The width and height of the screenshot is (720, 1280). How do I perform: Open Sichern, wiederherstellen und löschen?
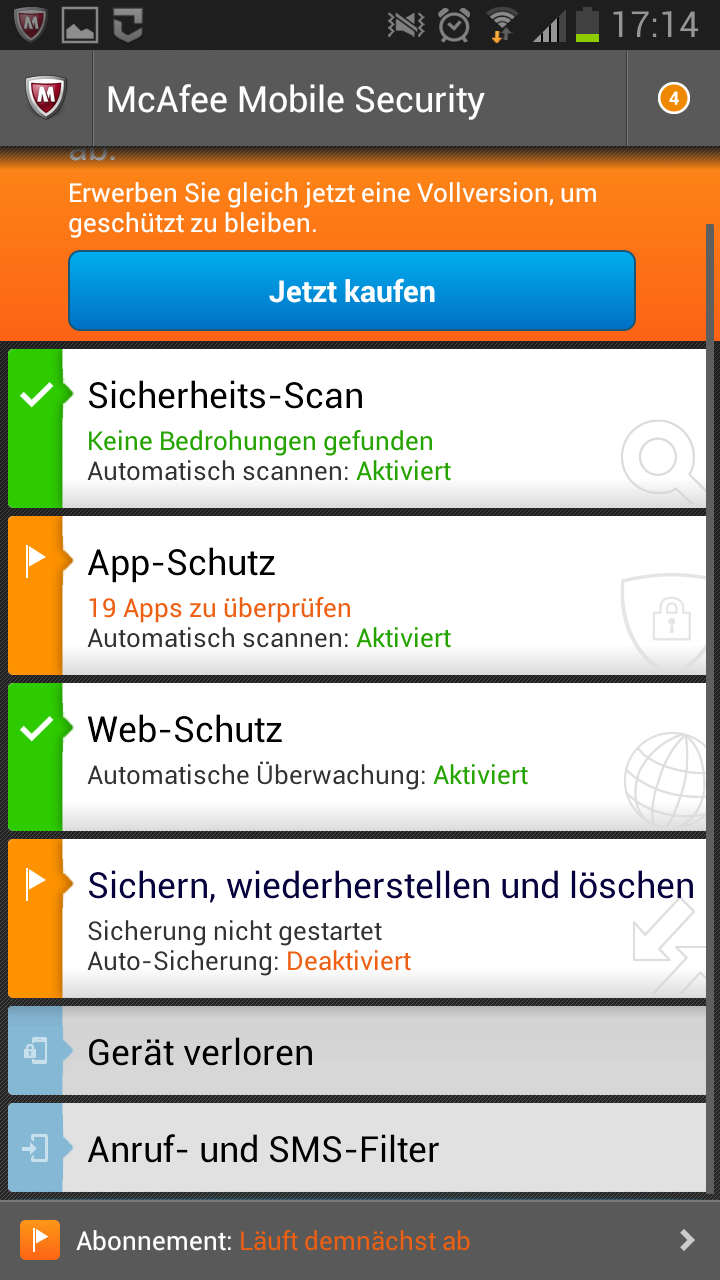360,918
